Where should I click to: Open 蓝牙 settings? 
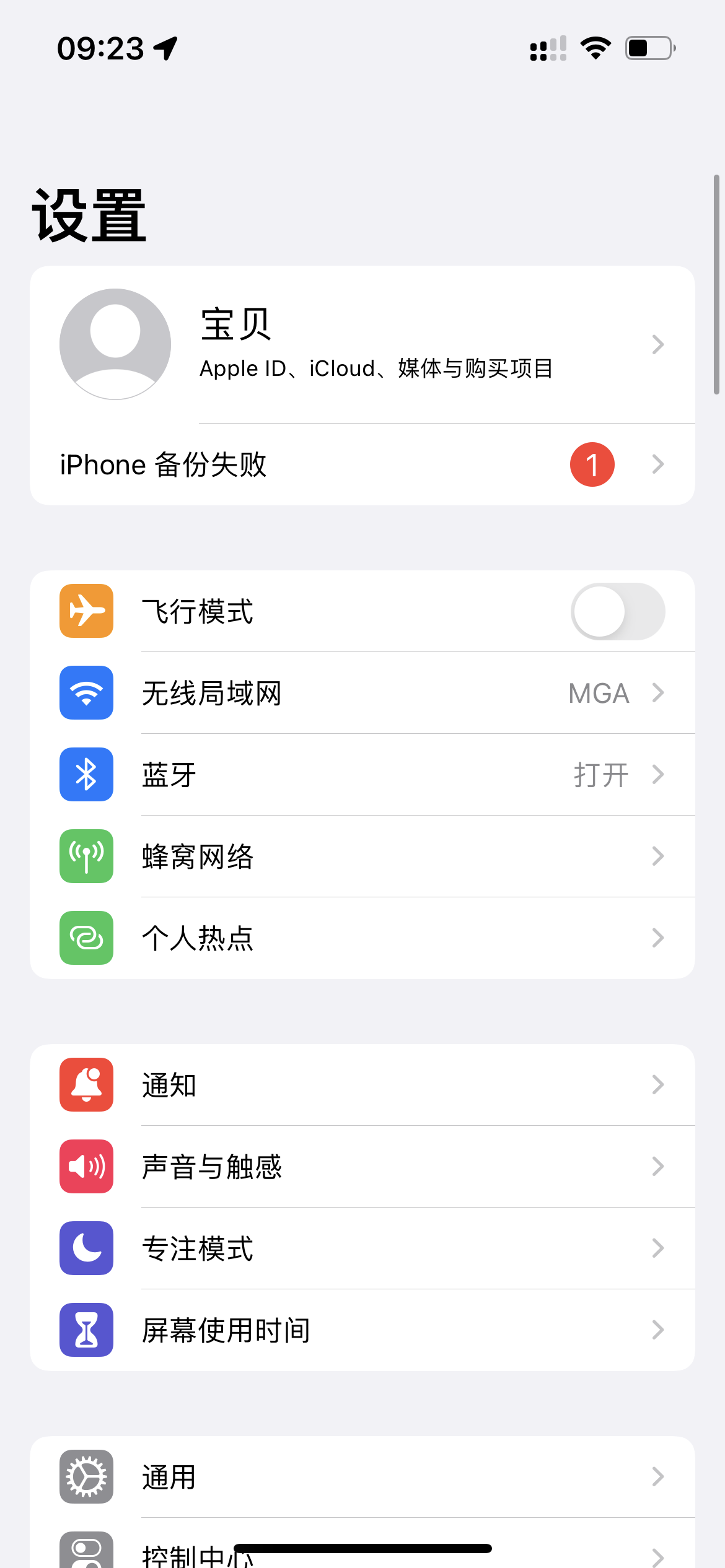tap(362, 775)
